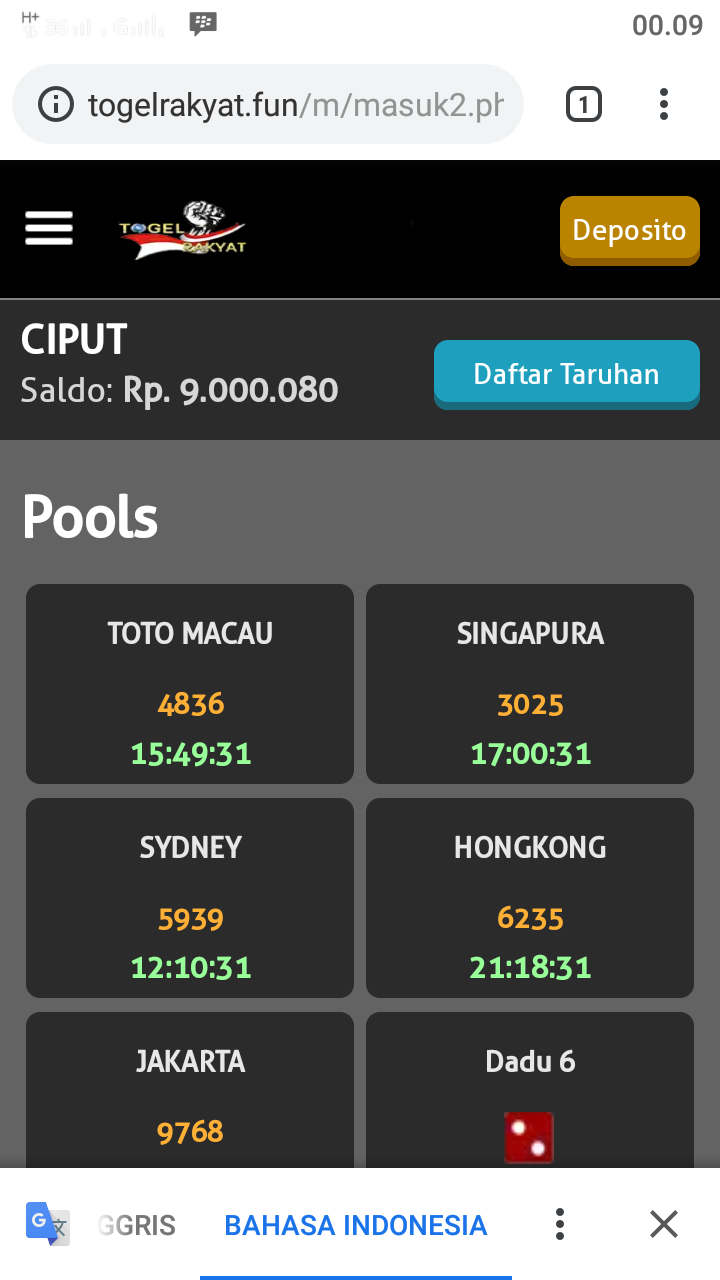The image size is (720, 1280).
Task: Select the SINGAPURA pool card
Action: point(530,684)
